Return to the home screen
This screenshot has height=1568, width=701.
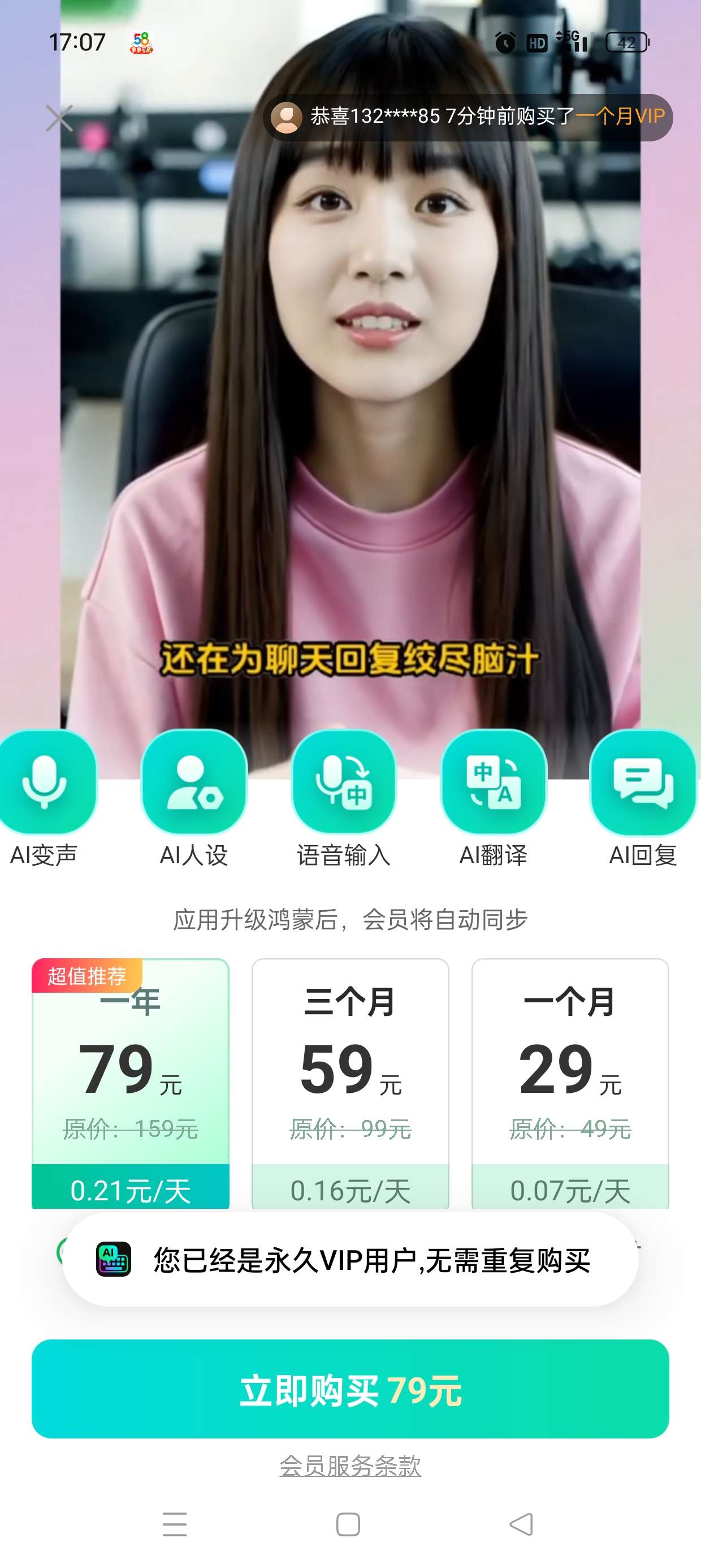click(x=348, y=1524)
